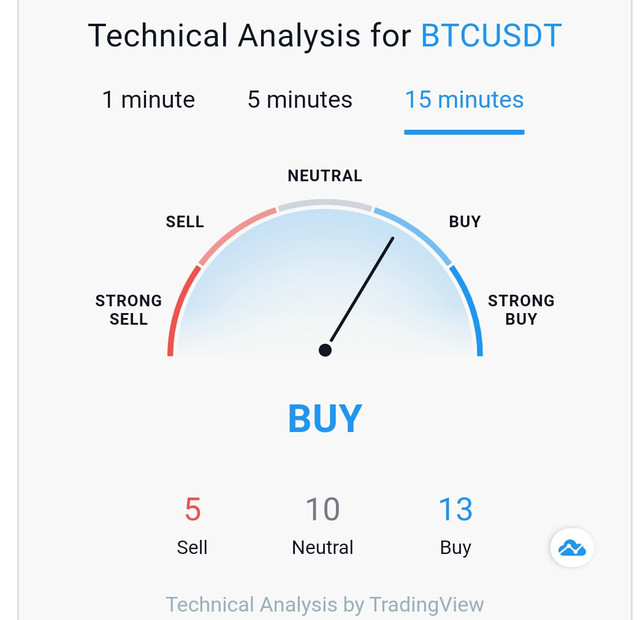Switch to the 1 minute interval
Image resolution: width=640 pixels, height=620 pixels.
[x=148, y=100]
